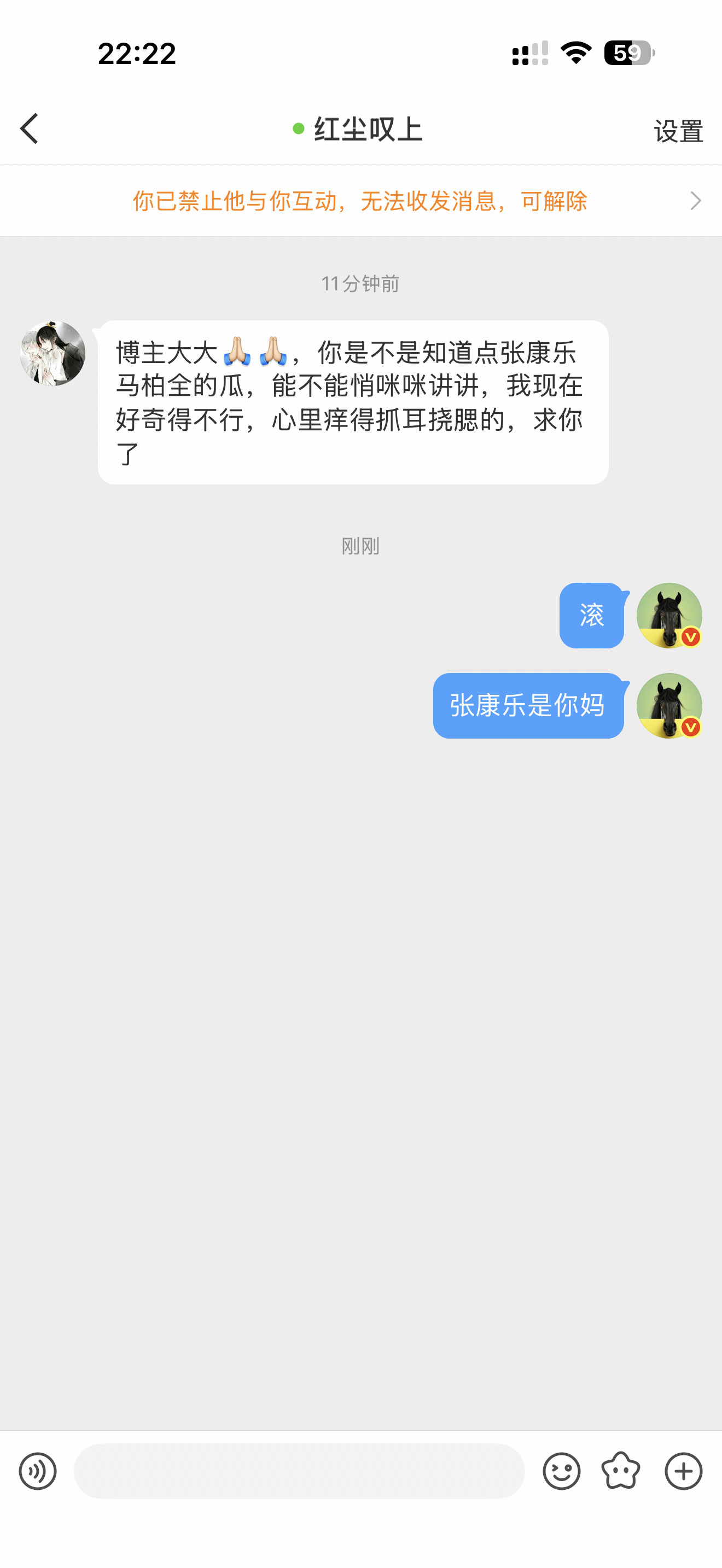Tap my horse avatar beside 滚
The height and width of the screenshot is (1568, 722).
(x=668, y=616)
